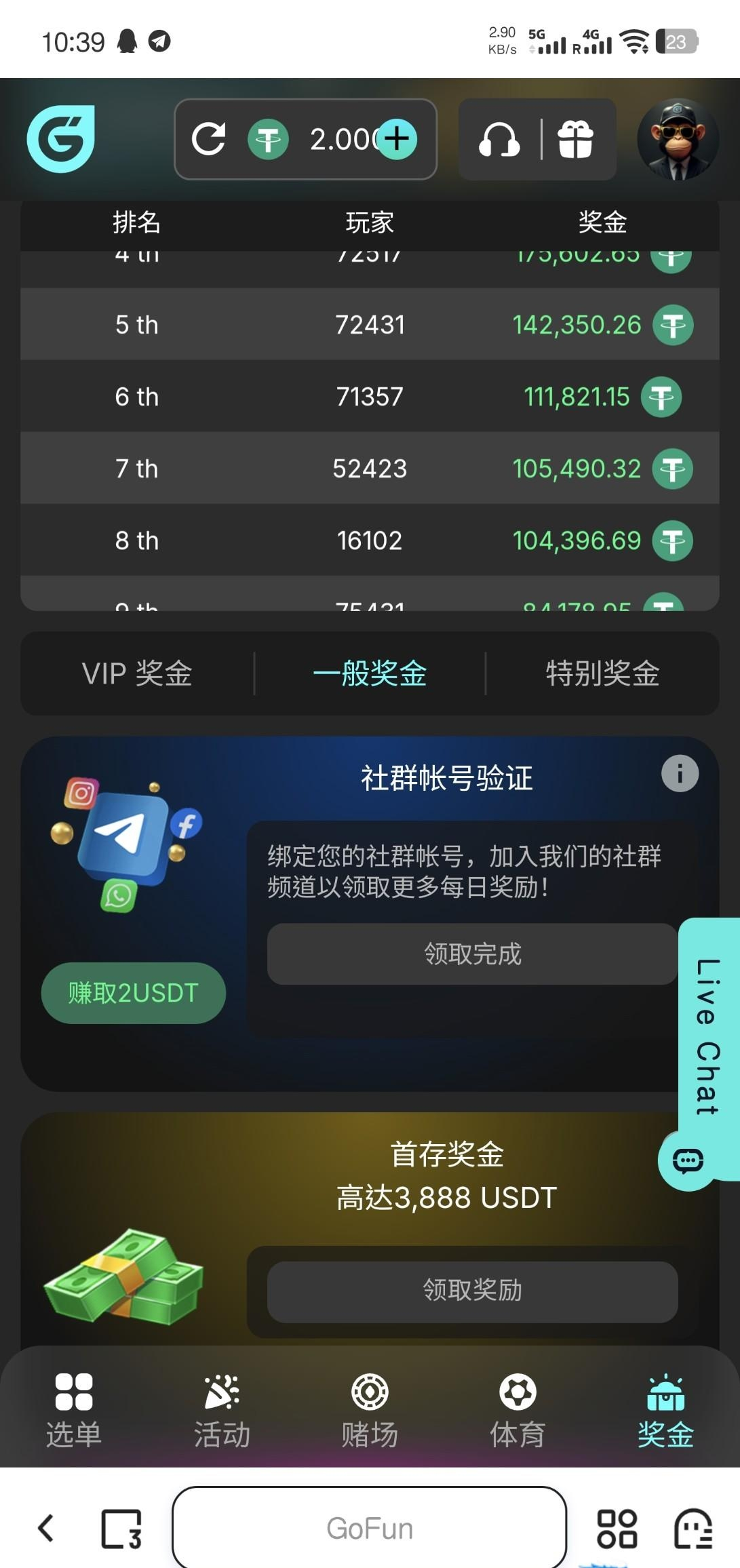This screenshot has width=740, height=1568.
Task: Open the Live Chat side tab
Action: [x=707, y=1038]
